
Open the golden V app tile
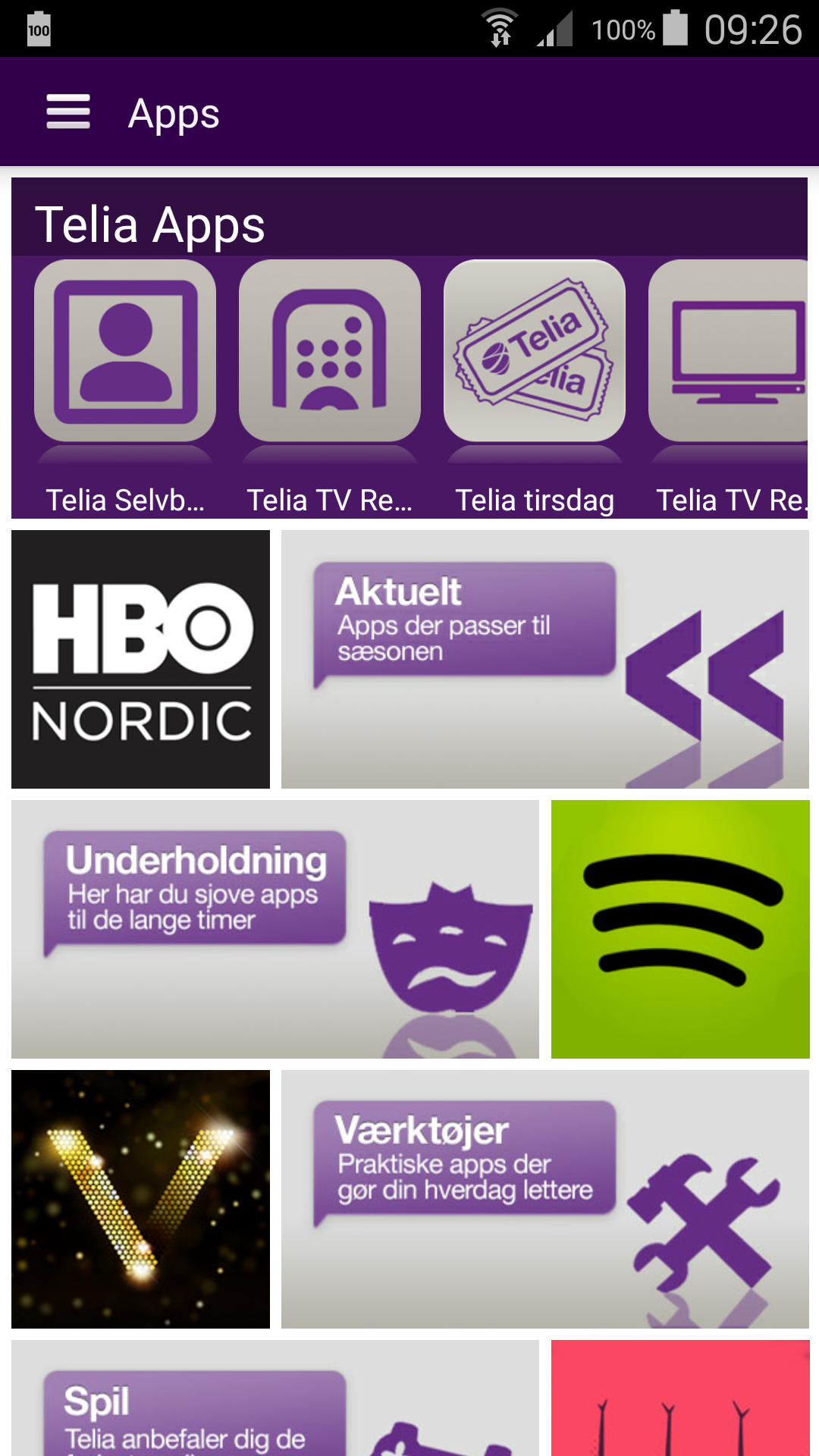pyautogui.click(x=140, y=1199)
